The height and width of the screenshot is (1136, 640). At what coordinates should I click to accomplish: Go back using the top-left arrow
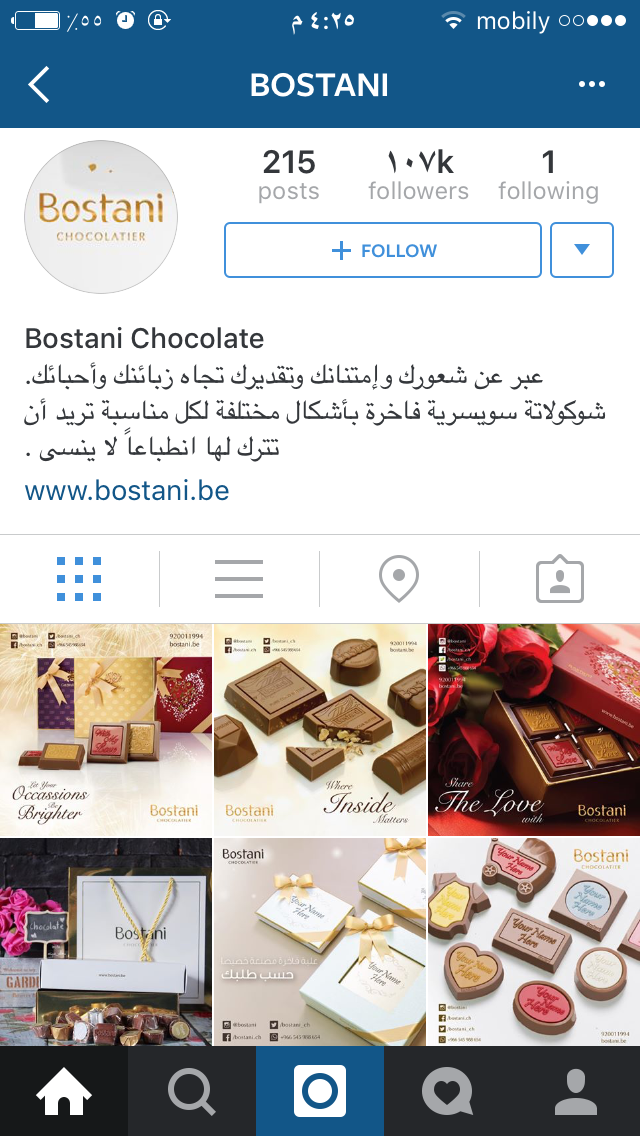coord(39,85)
